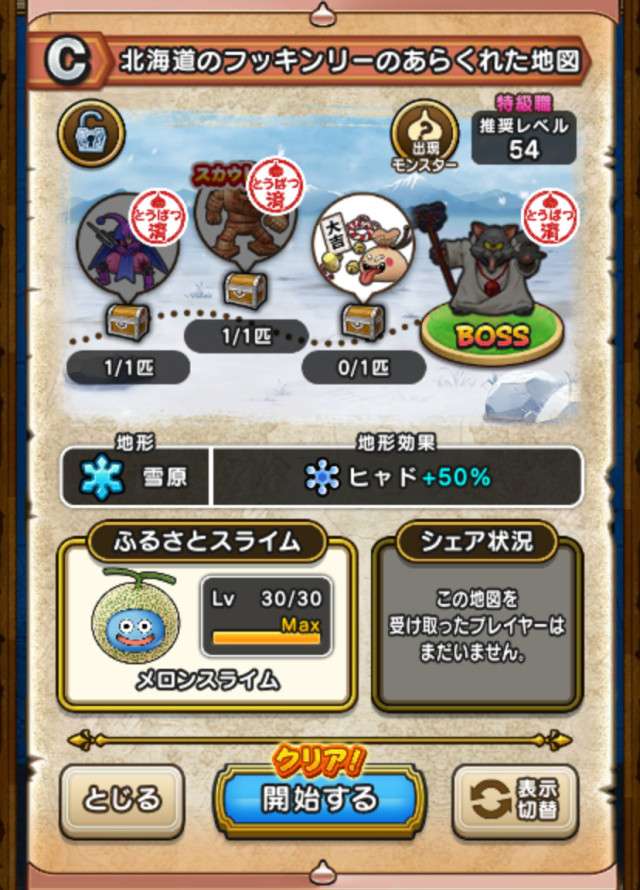Image resolution: width=640 pixels, height=890 pixels.
Task: Close the map dialog with とじる
Action: tap(121, 800)
